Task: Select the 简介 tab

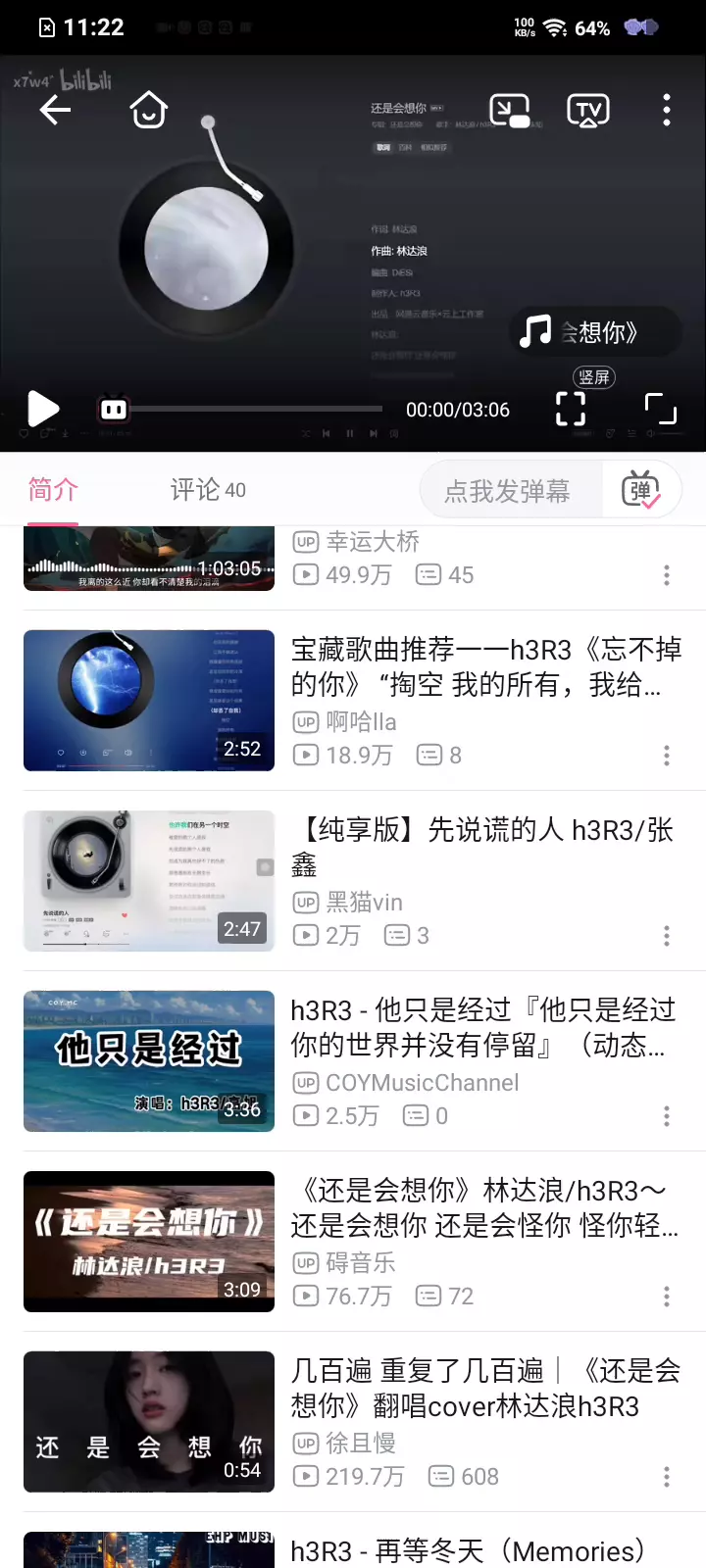Action: [53, 489]
